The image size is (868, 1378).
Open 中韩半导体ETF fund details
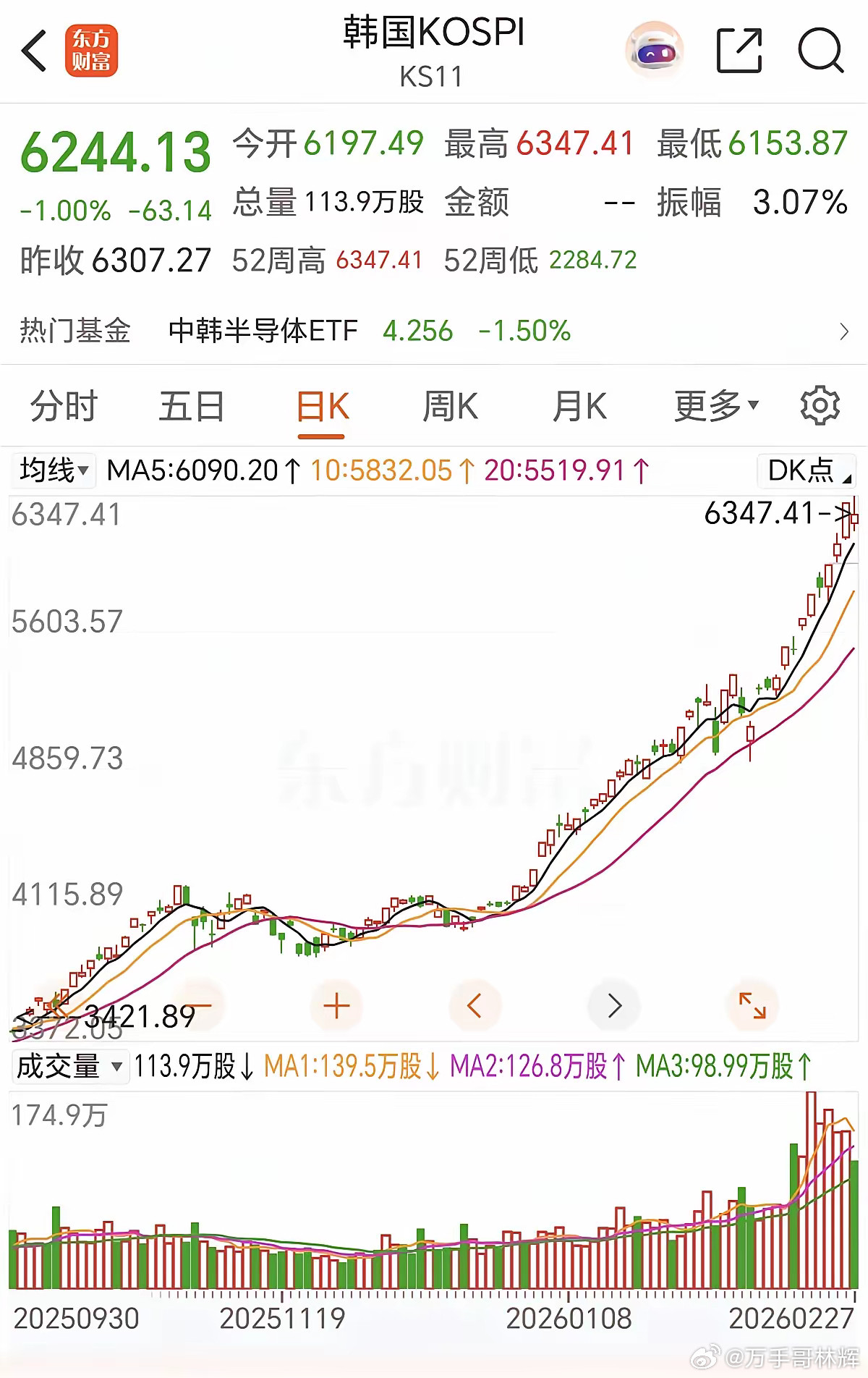coord(262,331)
